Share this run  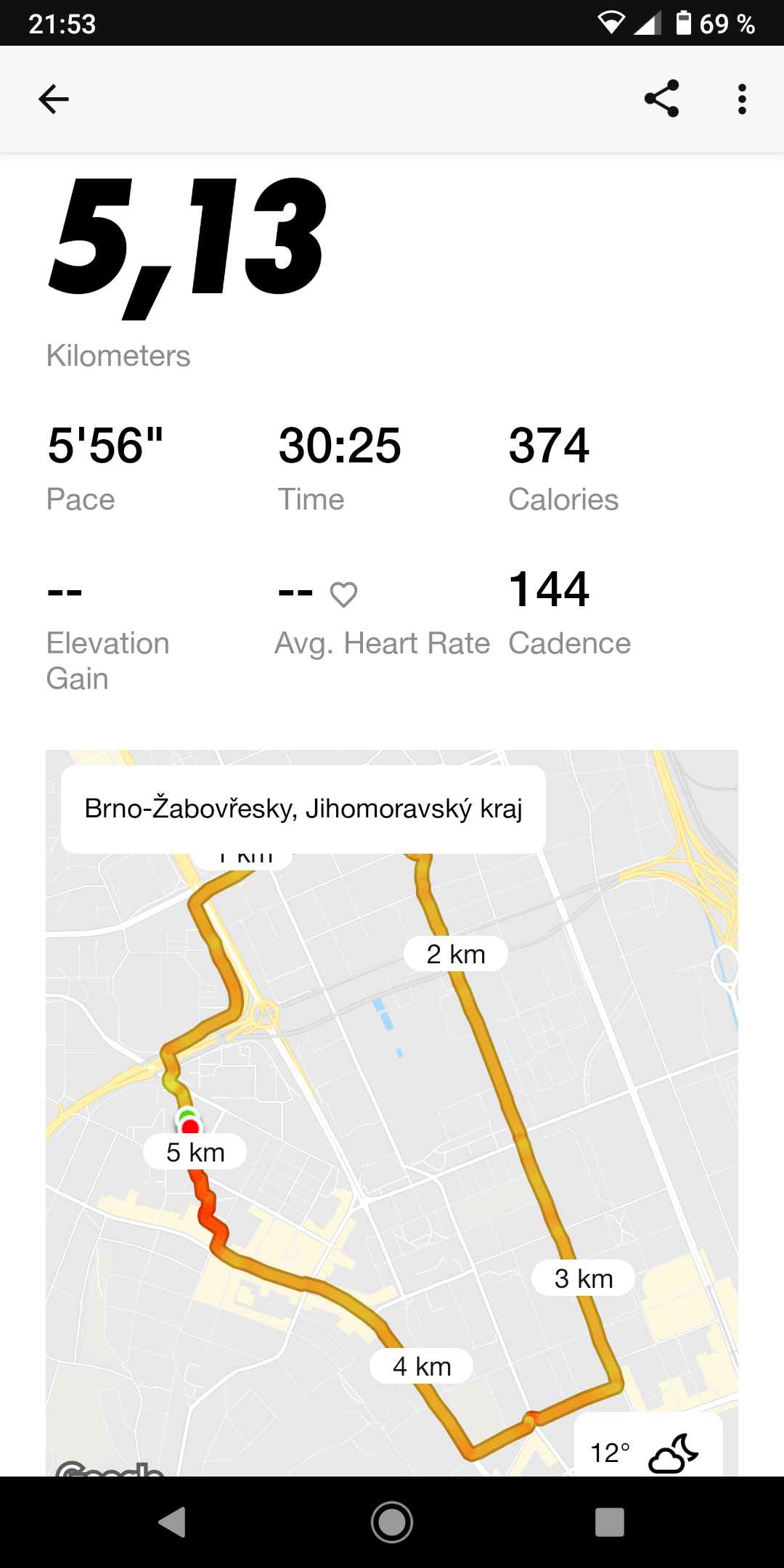[x=662, y=99]
